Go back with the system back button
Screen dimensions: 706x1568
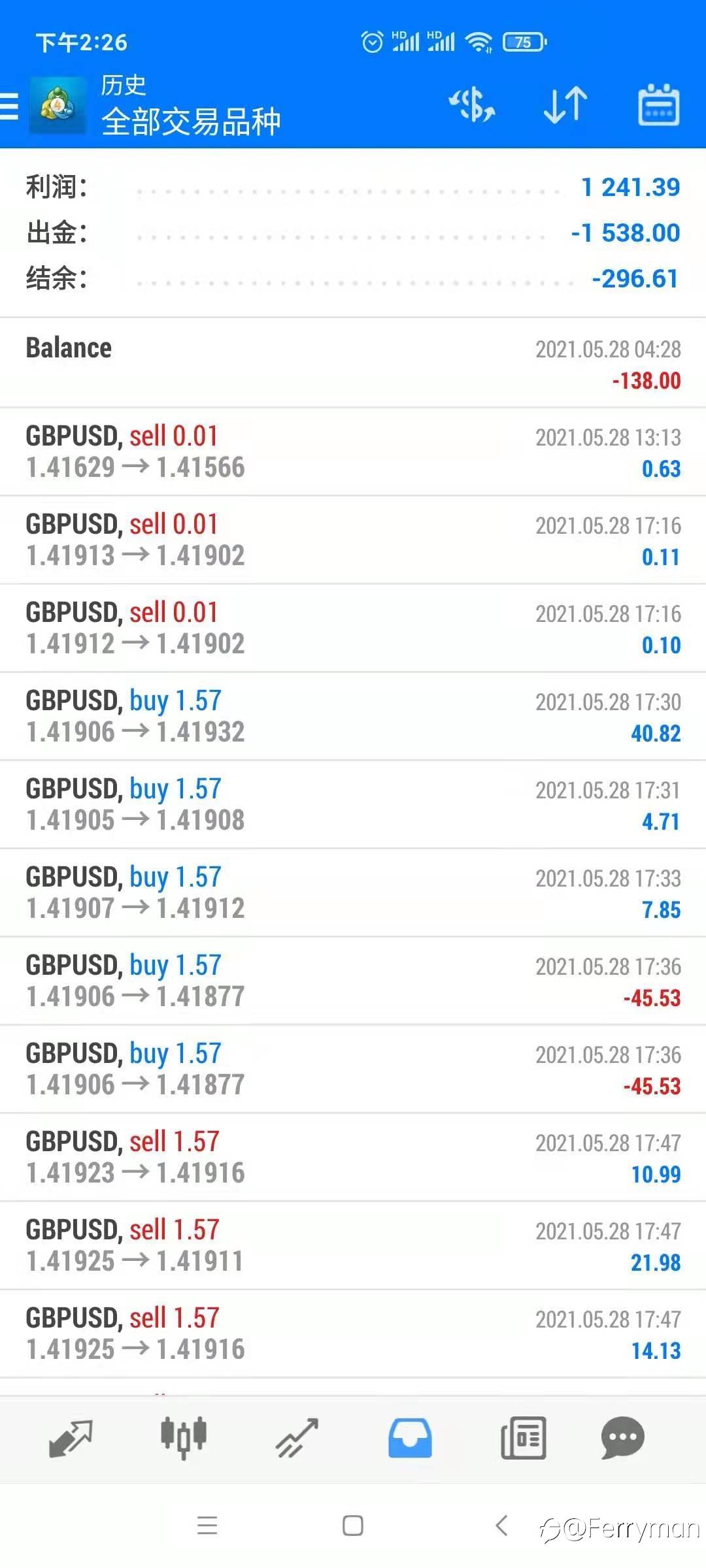501,1526
